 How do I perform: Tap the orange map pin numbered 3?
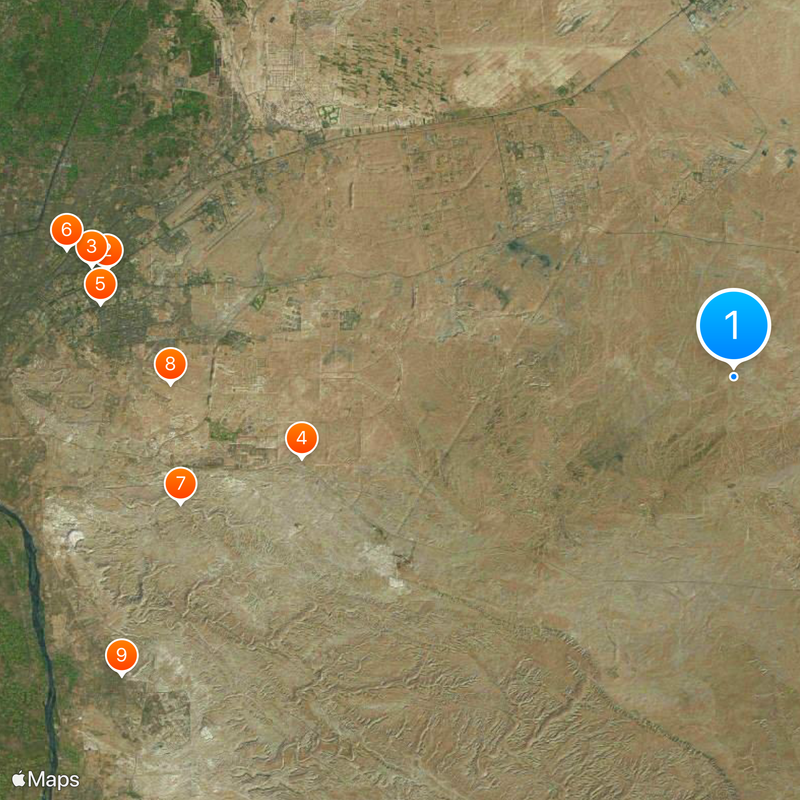click(91, 245)
